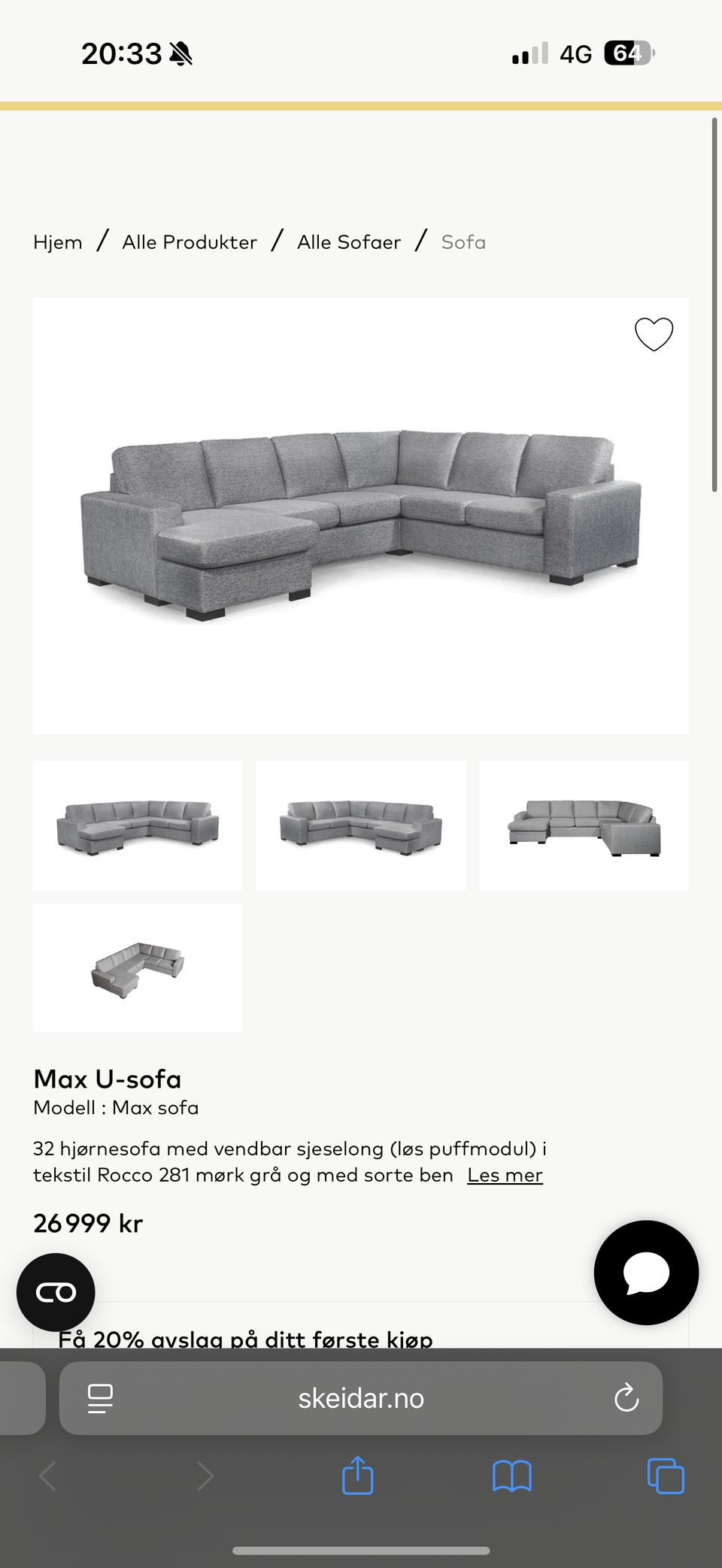
Task: Go to Hjem in the breadcrumb
Action: (x=58, y=242)
